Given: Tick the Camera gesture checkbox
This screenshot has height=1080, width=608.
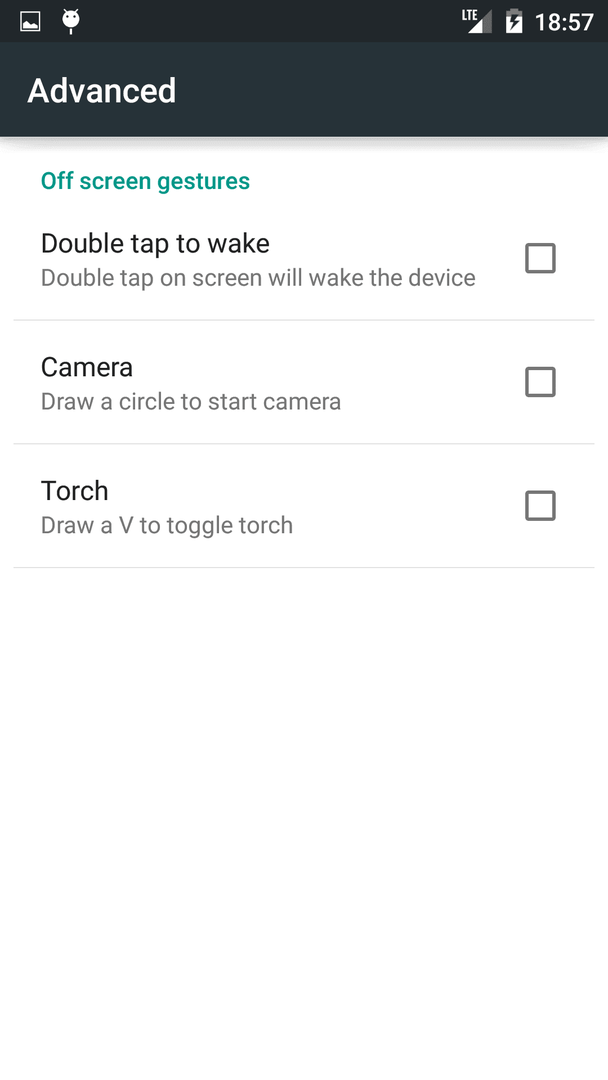Looking at the screenshot, I should (541, 382).
